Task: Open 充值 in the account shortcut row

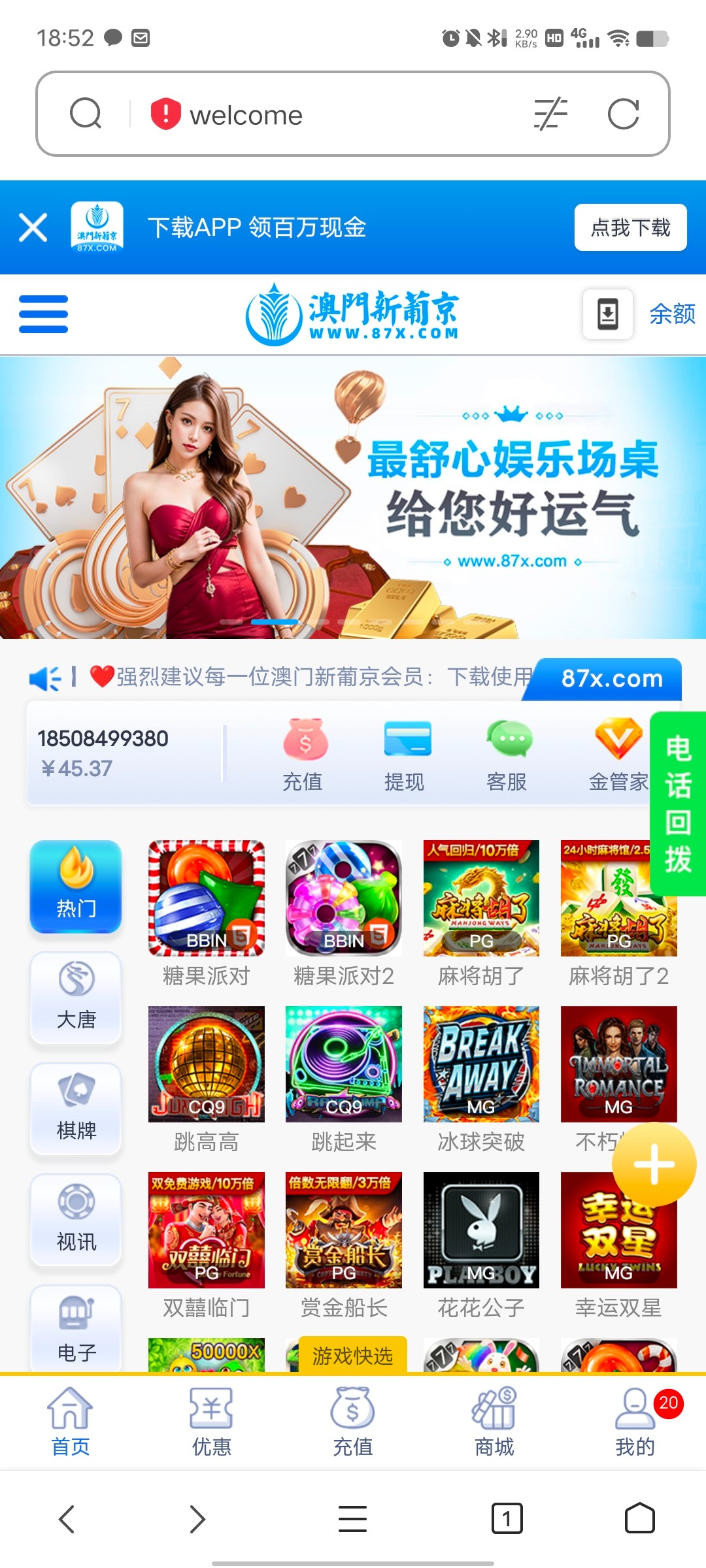Action: 303,753
